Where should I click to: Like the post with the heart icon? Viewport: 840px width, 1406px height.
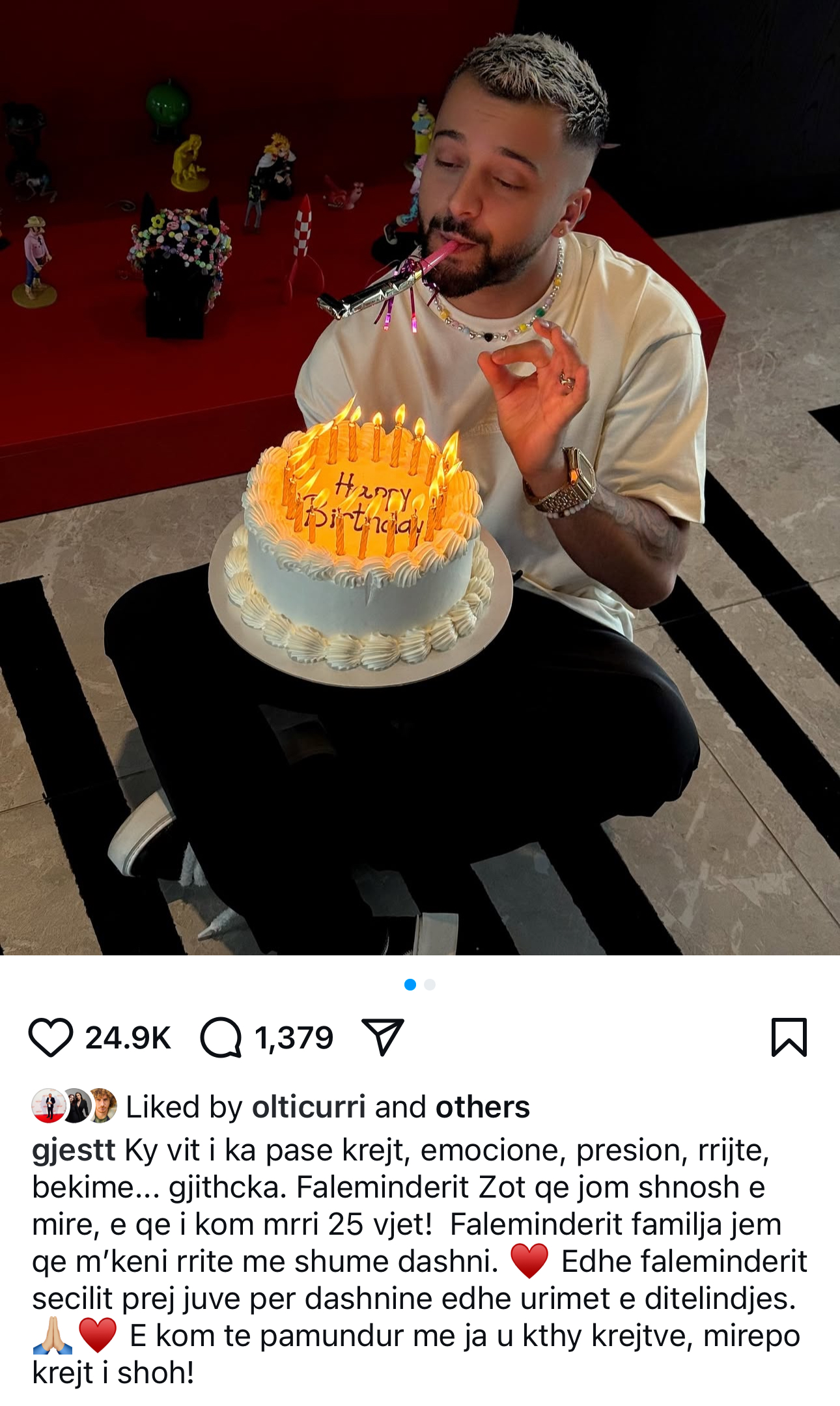click(50, 1037)
